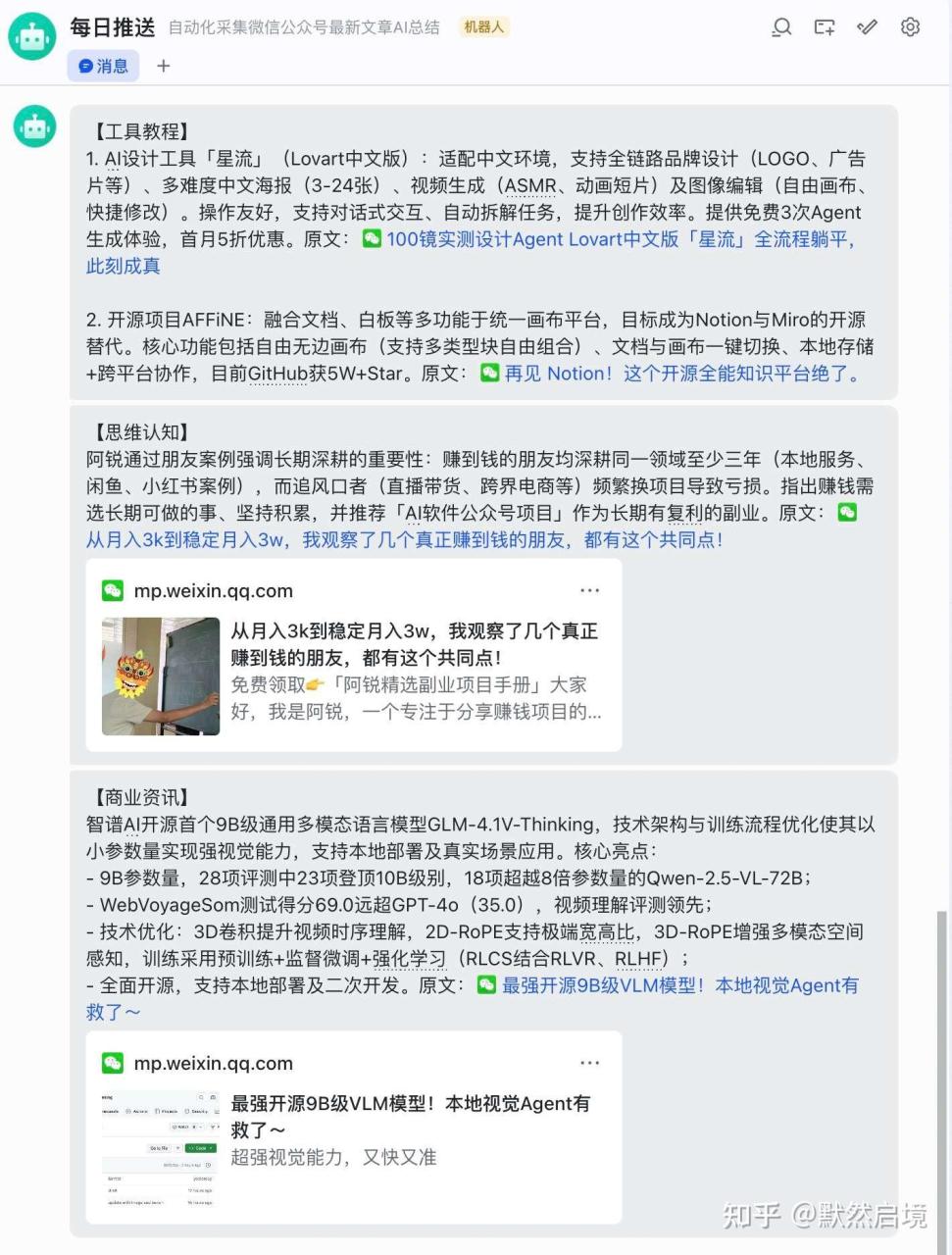Search within the 每日推送 chat
952x1255 pixels.
(x=781, y=27)
